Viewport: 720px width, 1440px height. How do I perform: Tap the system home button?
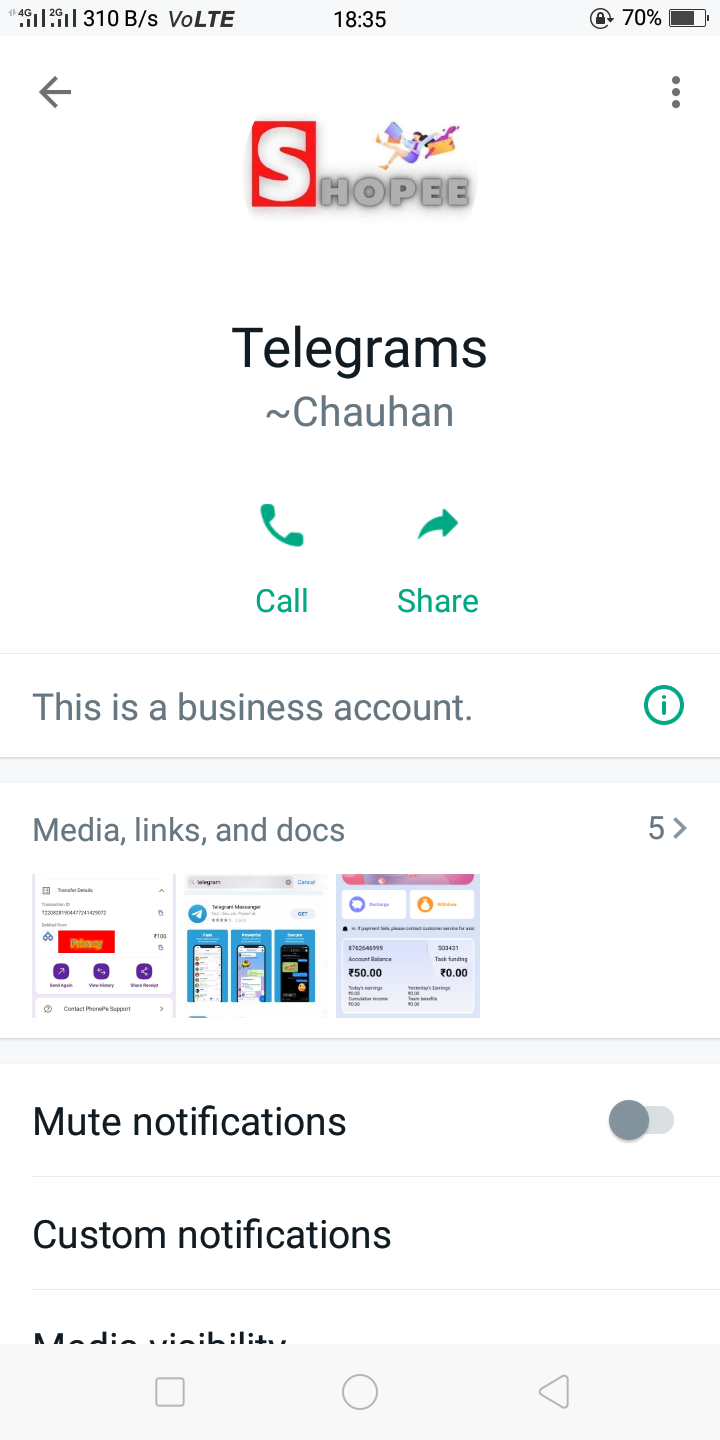pos(360,1391)
